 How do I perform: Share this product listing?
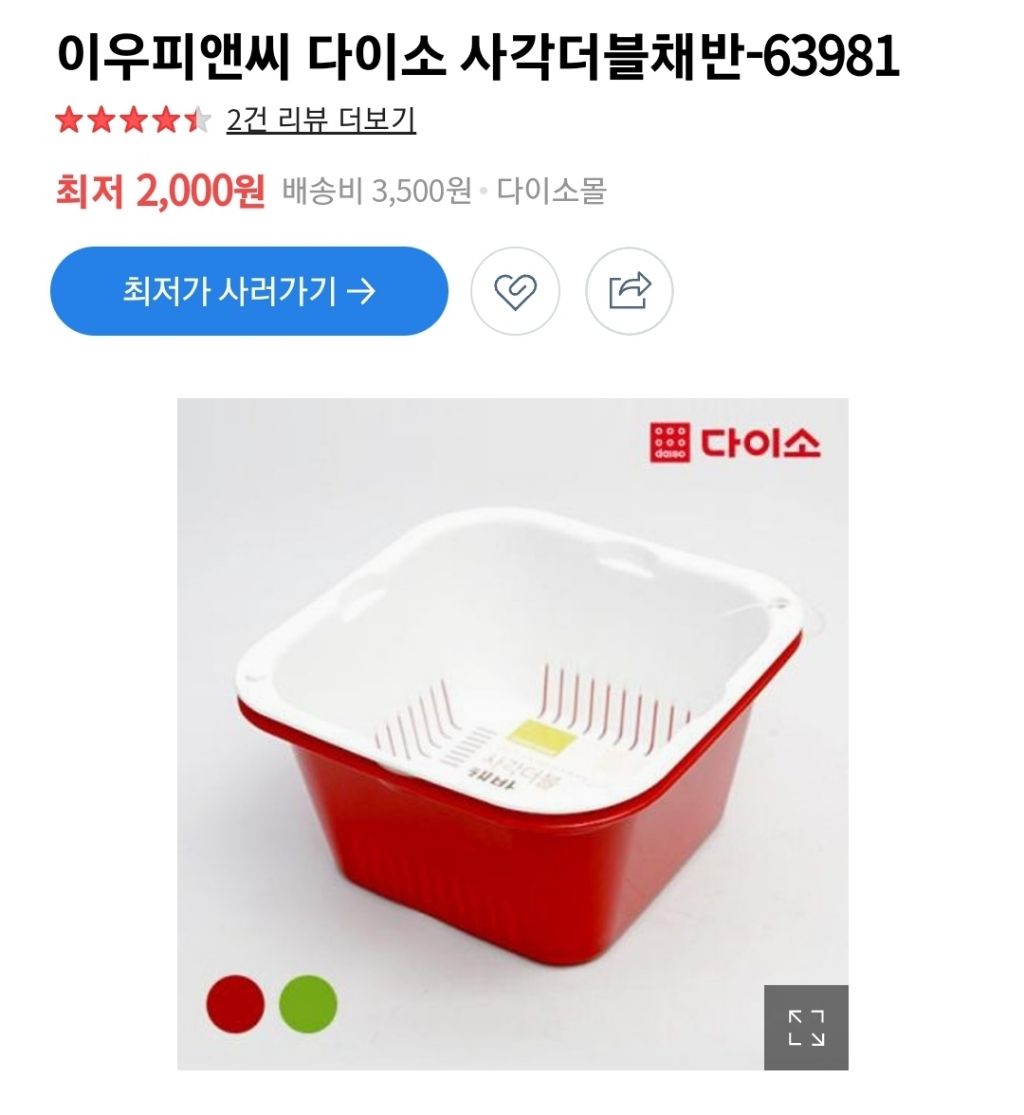coord(629,291)
